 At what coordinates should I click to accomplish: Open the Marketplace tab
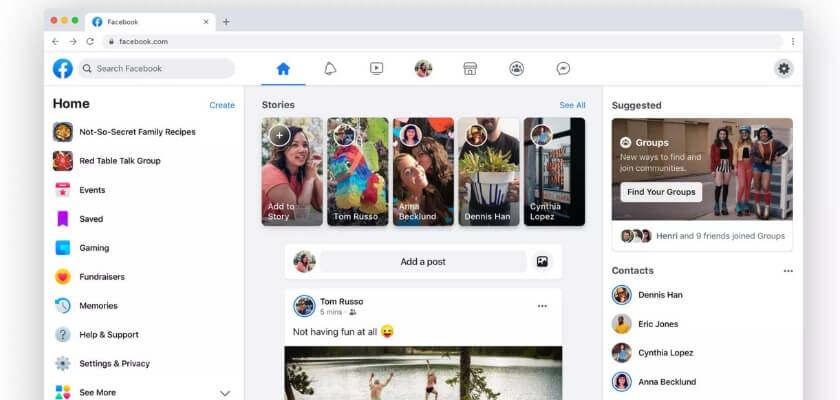click(470, 69)
